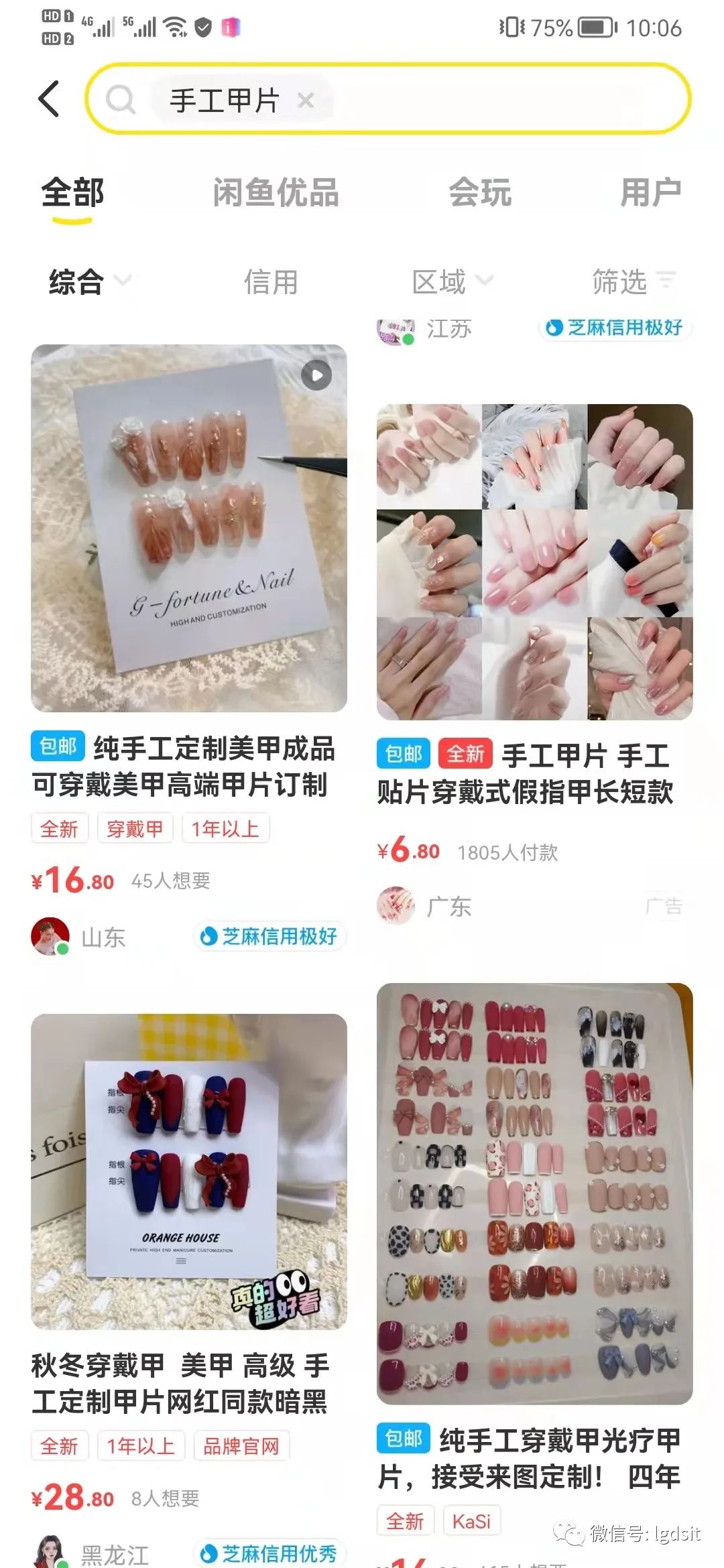Tap the 信用 sort option

point(272,283)
